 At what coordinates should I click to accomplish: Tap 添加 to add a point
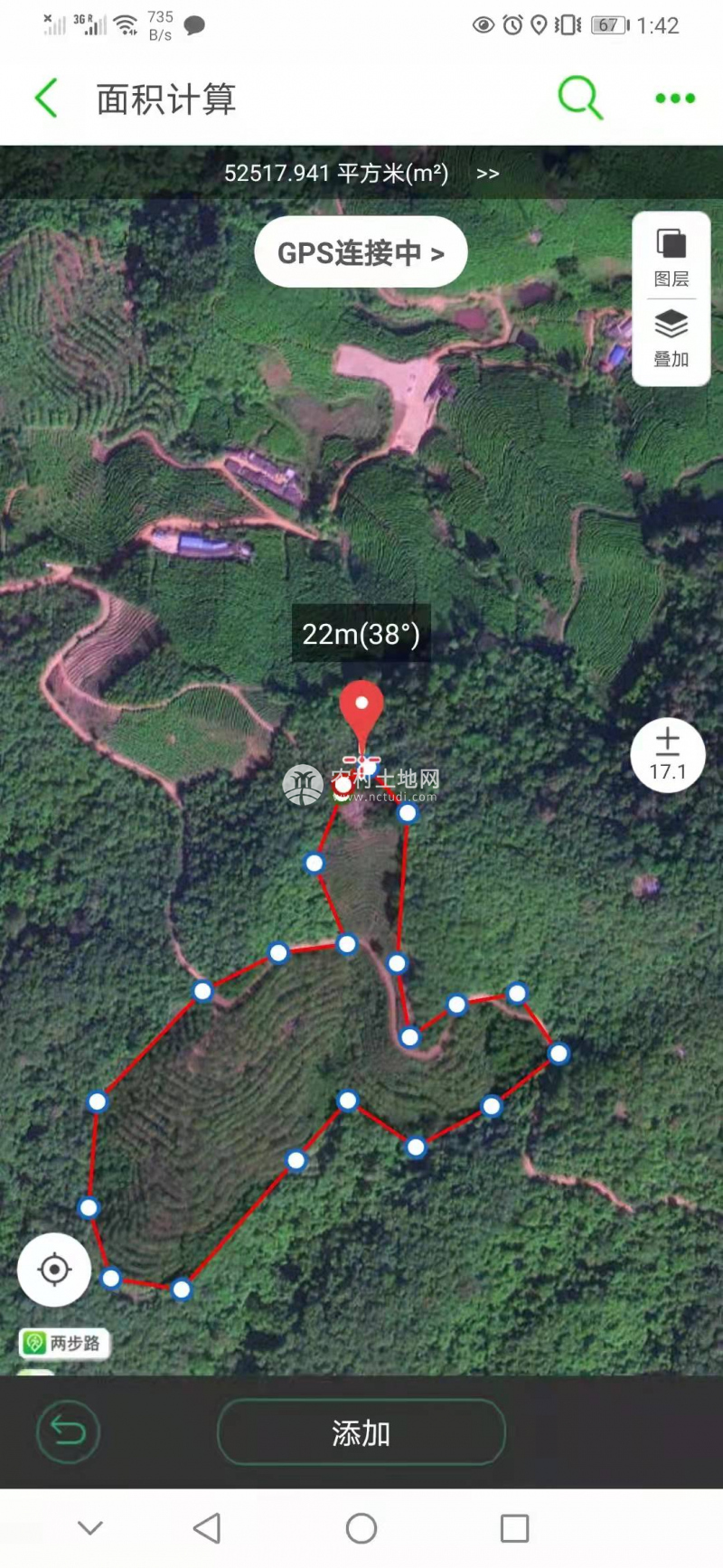[361, 1432]
